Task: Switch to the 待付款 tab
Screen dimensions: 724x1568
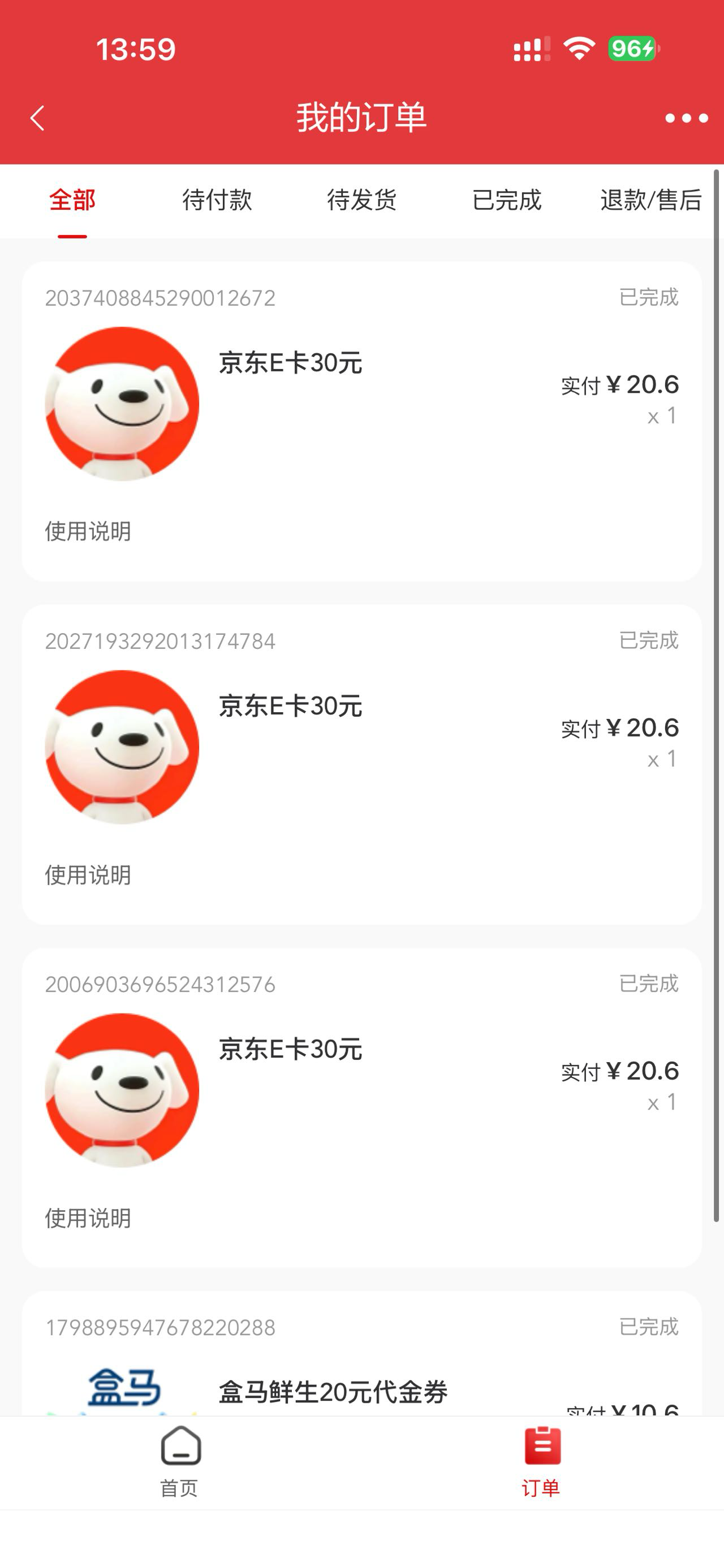Action: coord(217,200)
